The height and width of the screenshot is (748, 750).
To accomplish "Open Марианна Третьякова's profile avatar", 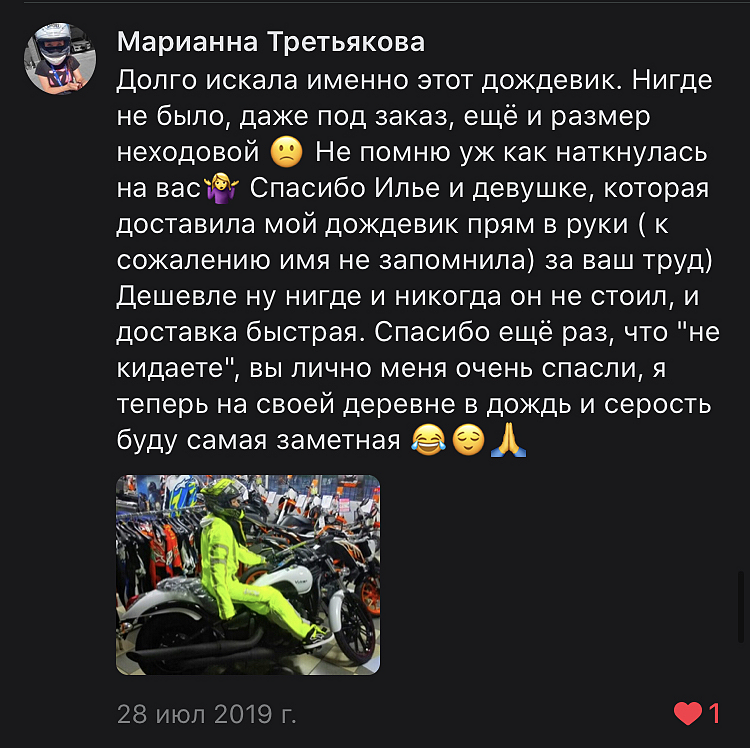I will tap(60, 58).
